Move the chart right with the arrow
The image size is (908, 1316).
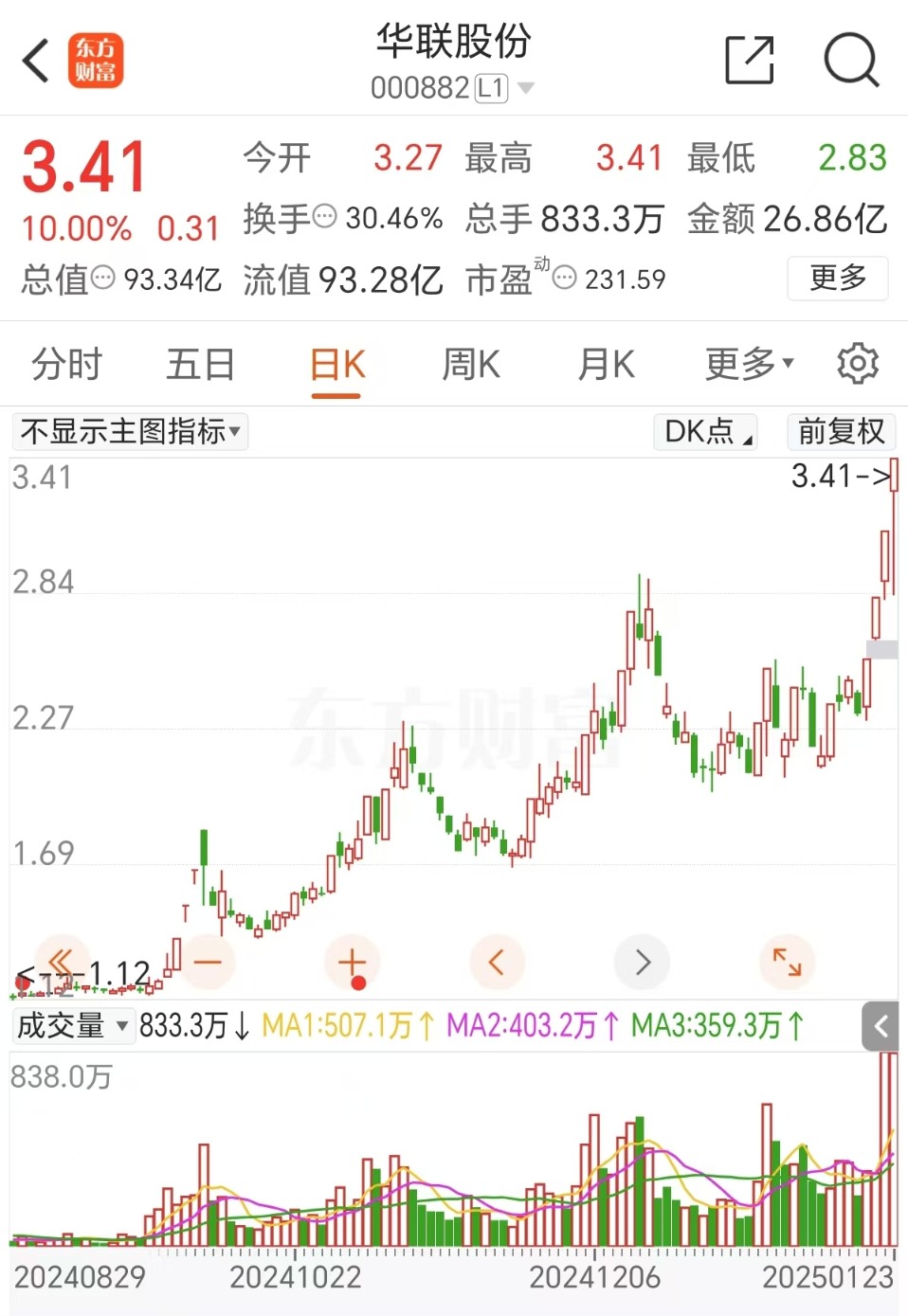[643, 963]
